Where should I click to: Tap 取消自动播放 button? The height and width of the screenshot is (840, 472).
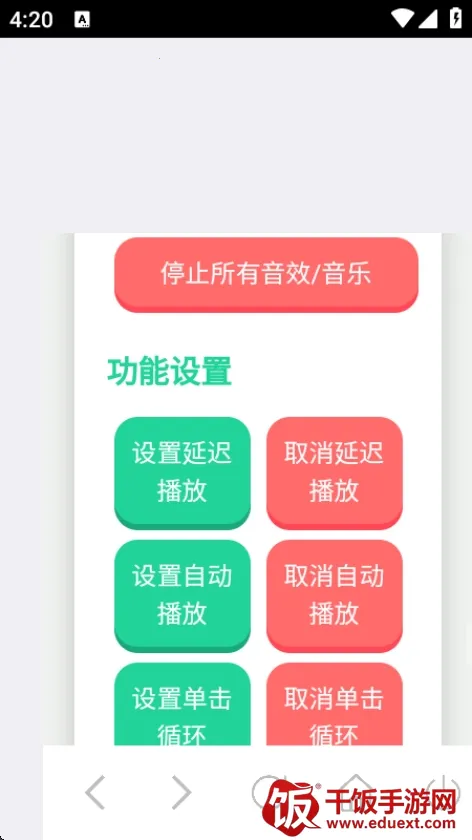(334, 596)
